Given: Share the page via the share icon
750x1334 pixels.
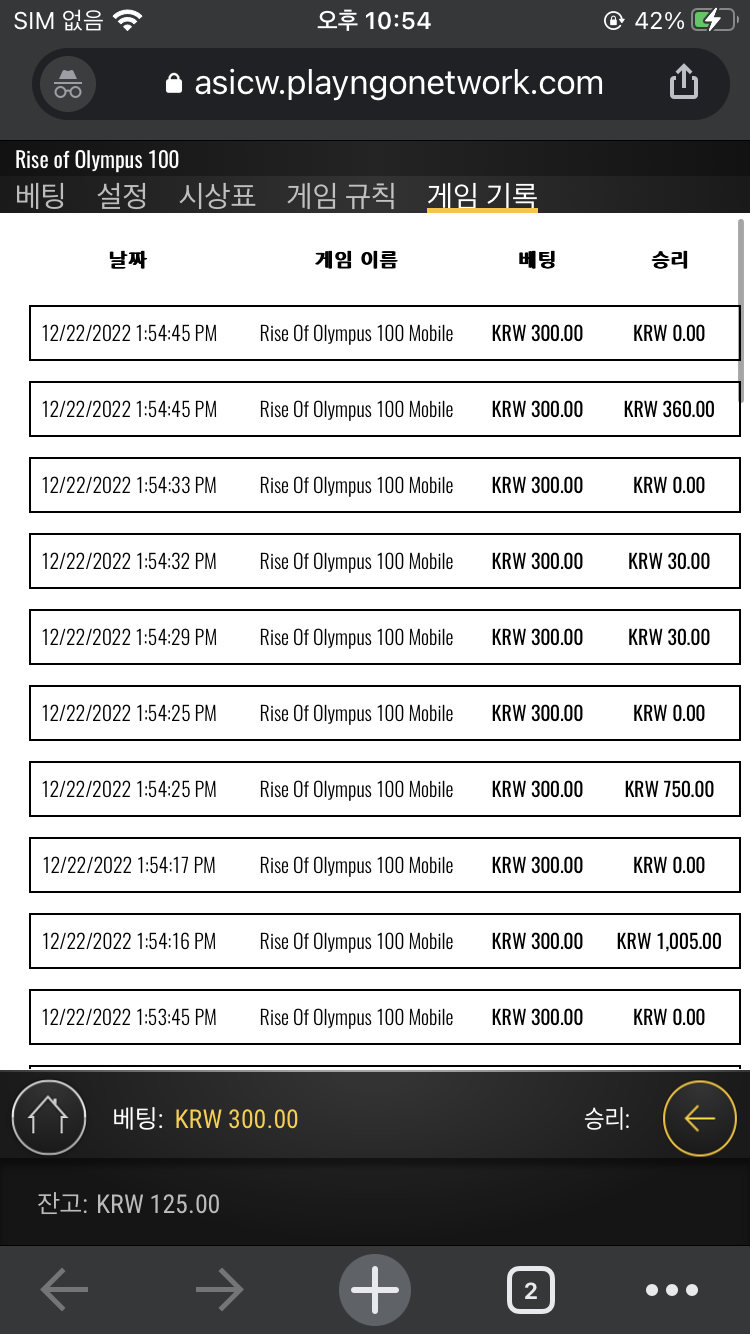Looking at the screenshot, I should coord(683,82).
